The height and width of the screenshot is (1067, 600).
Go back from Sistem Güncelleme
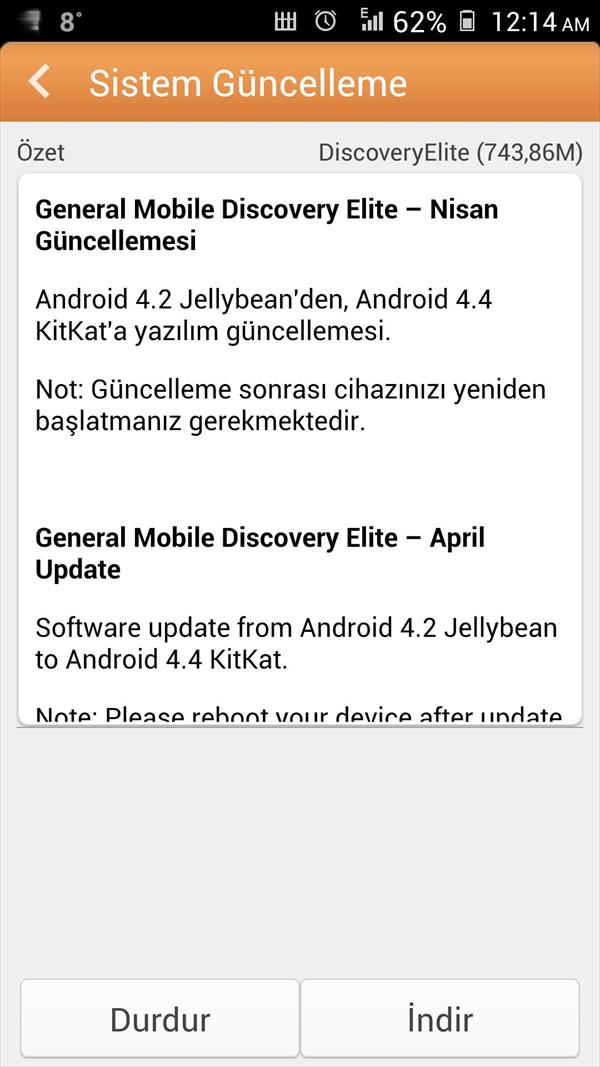(39, 82)
